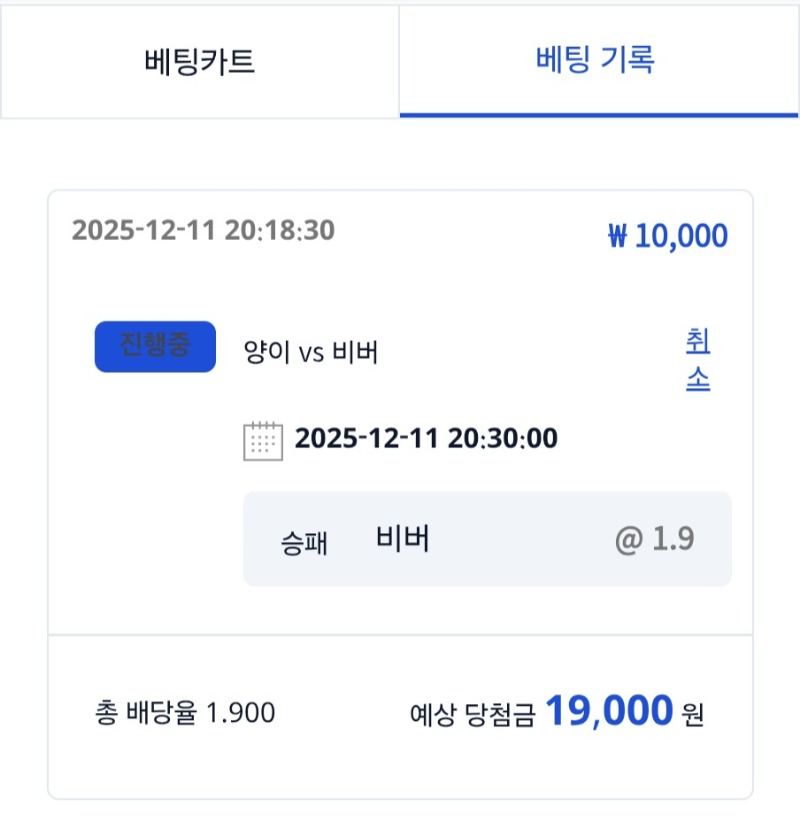Click the 취소 cancel link
The width and height of the screenshot is (800, 829).
point(696,358)
